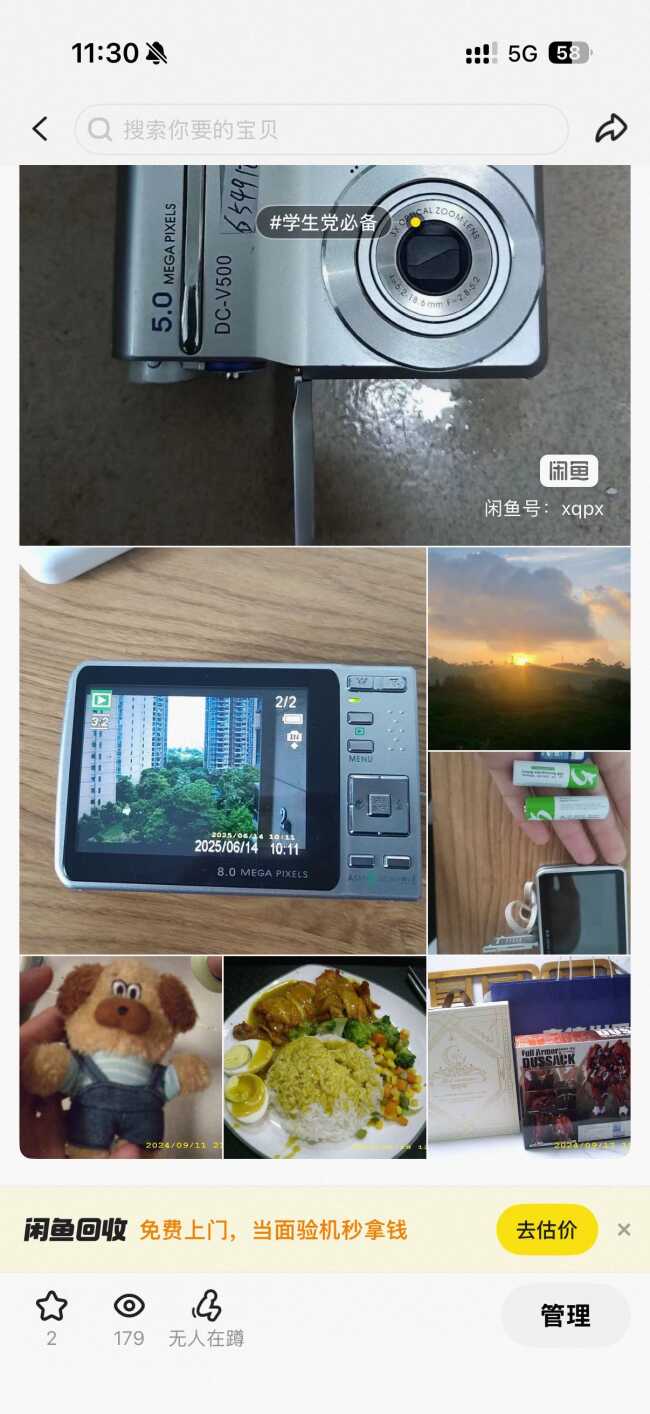Tap 去估价 on the 闲鱼回收 banner
Screen dimensions: 650x1414
(546, 1230)
